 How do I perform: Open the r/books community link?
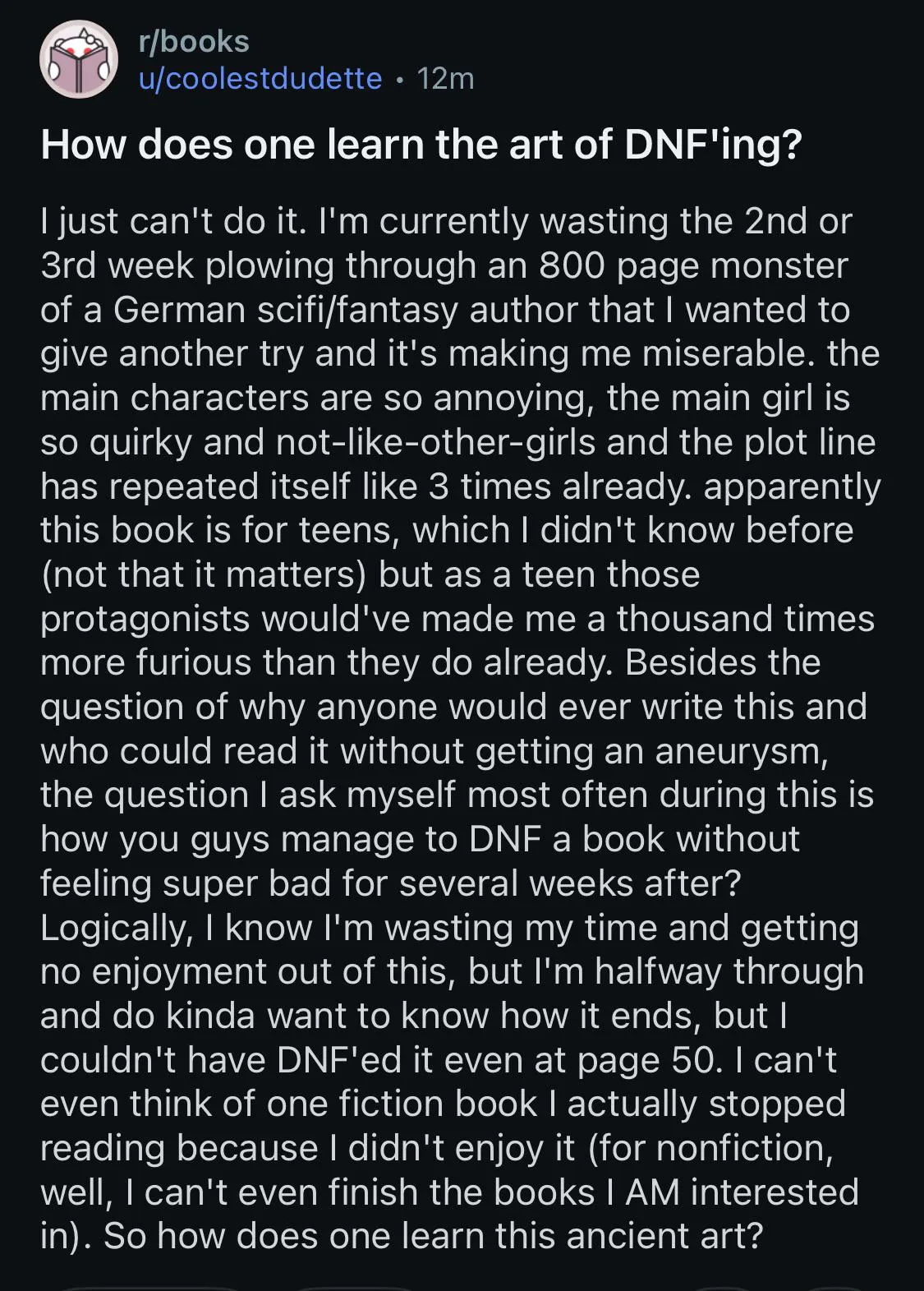coord(194,41)
